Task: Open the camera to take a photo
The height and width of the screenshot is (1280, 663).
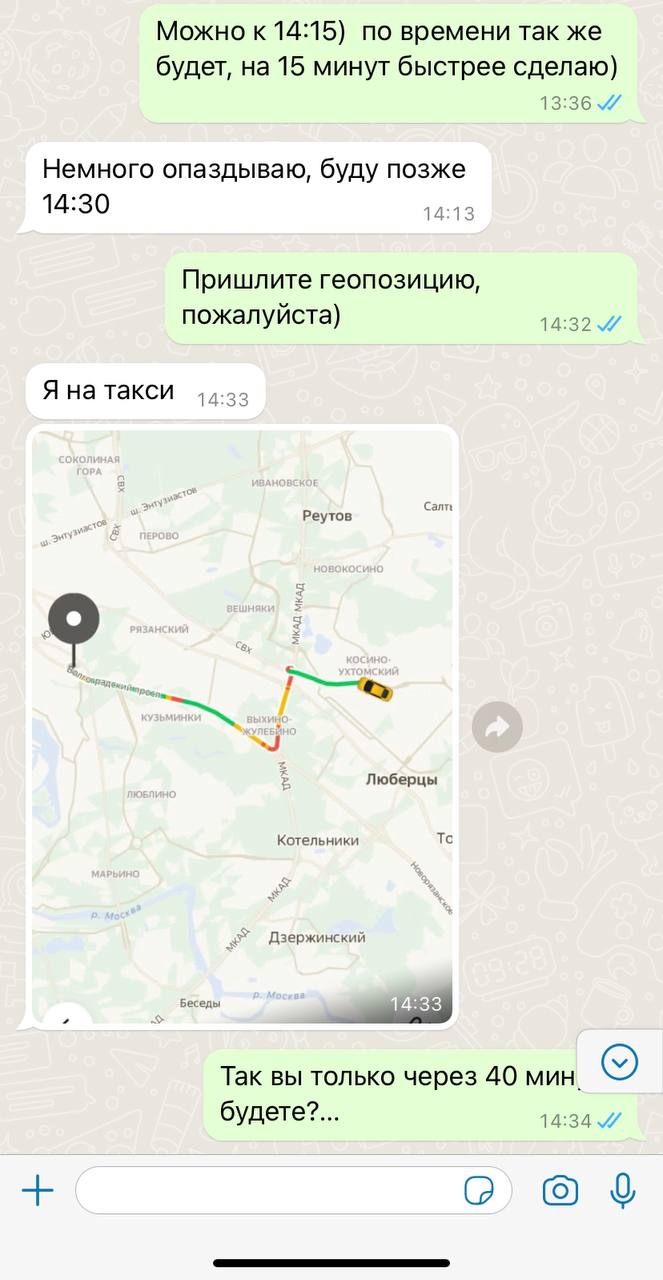Action: 560,1190
